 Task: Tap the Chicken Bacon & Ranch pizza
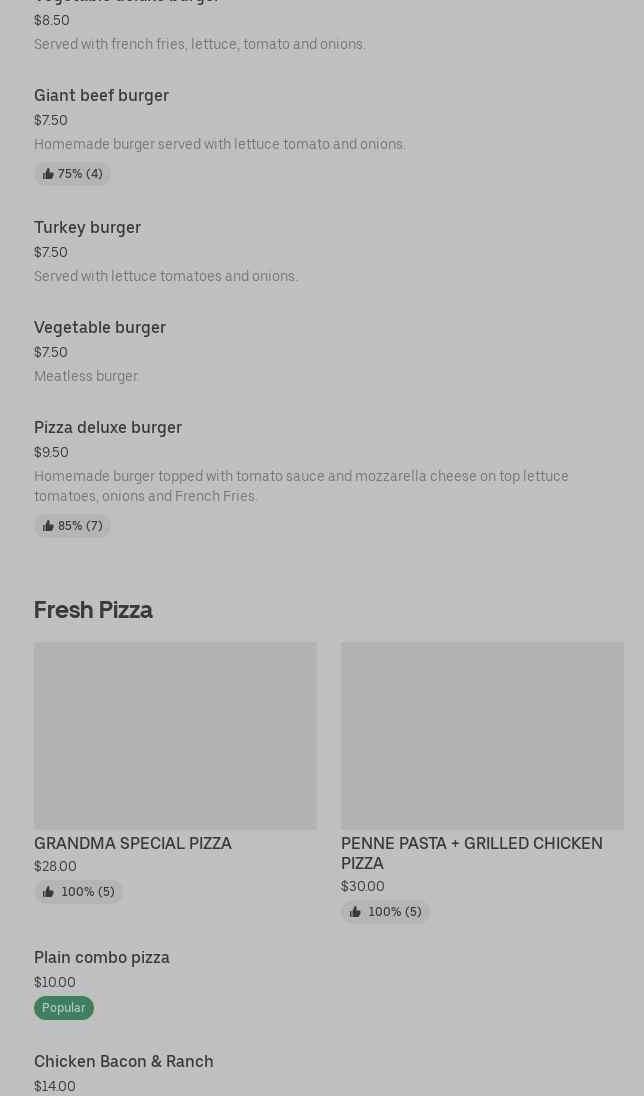(x=124, y=1062)
